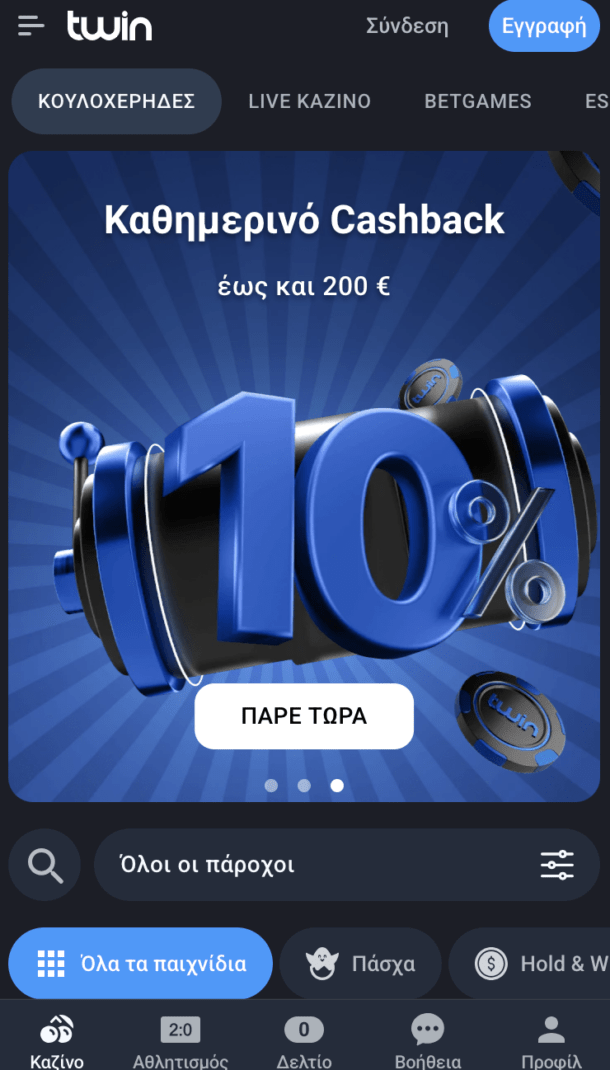This screenshot has width=610, height=1070.
Task: Switch to the Αθλητισμός bottom tab
Action: [x=180, y=1040]
